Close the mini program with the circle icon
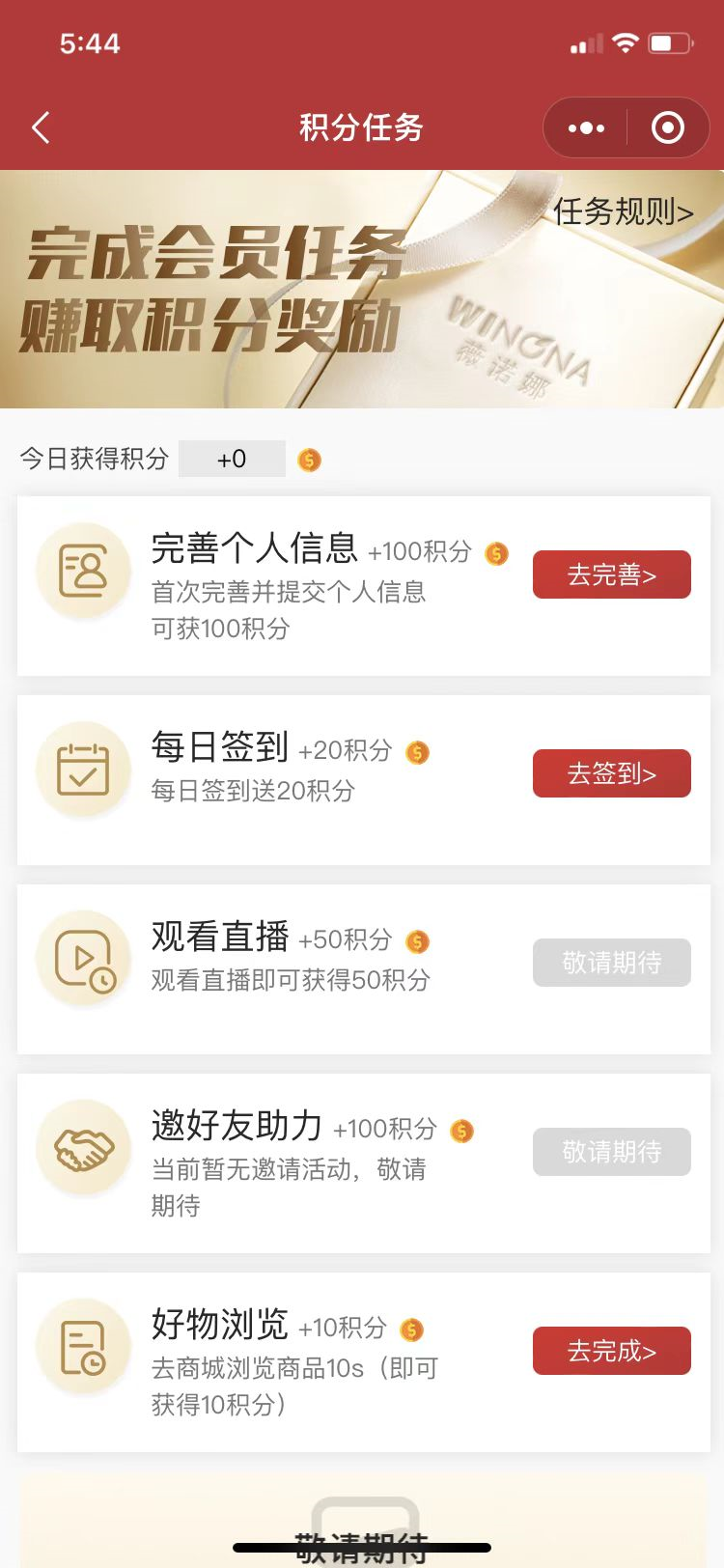 click(668, 127)
